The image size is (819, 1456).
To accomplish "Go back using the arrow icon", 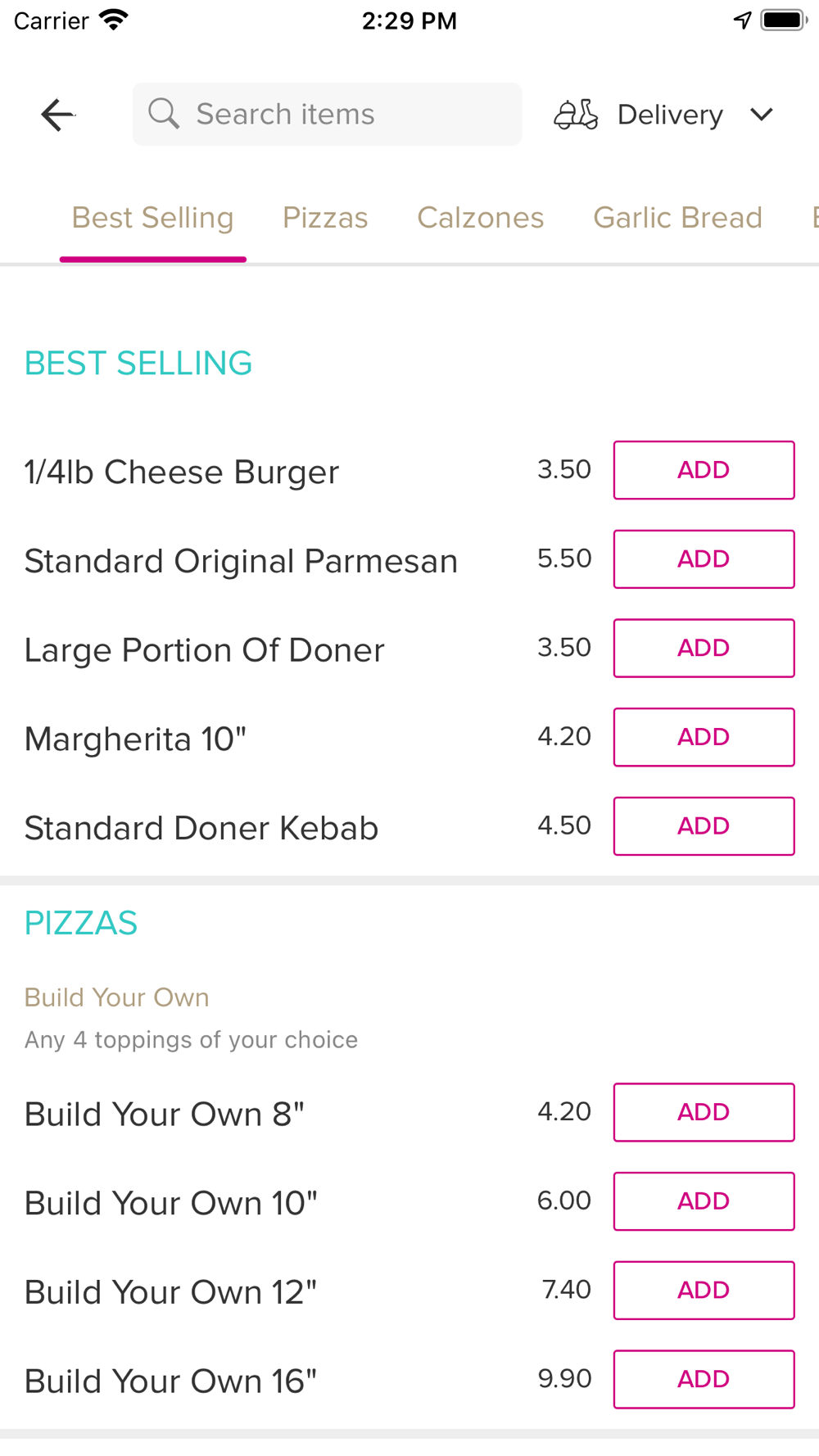I will tap(58, 115).
